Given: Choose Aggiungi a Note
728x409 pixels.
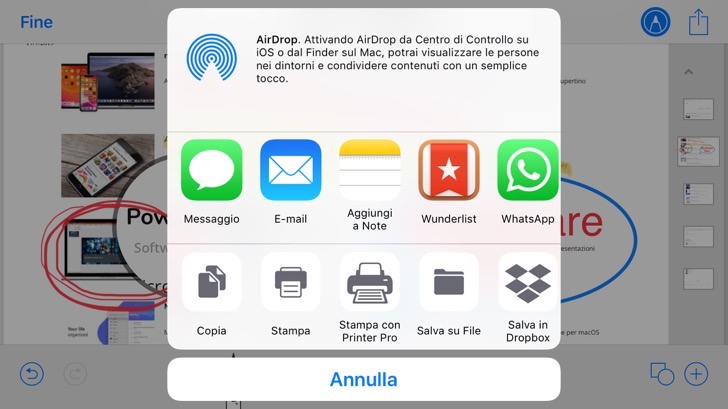Looking at the screenshot, I should tap(369, 170).
